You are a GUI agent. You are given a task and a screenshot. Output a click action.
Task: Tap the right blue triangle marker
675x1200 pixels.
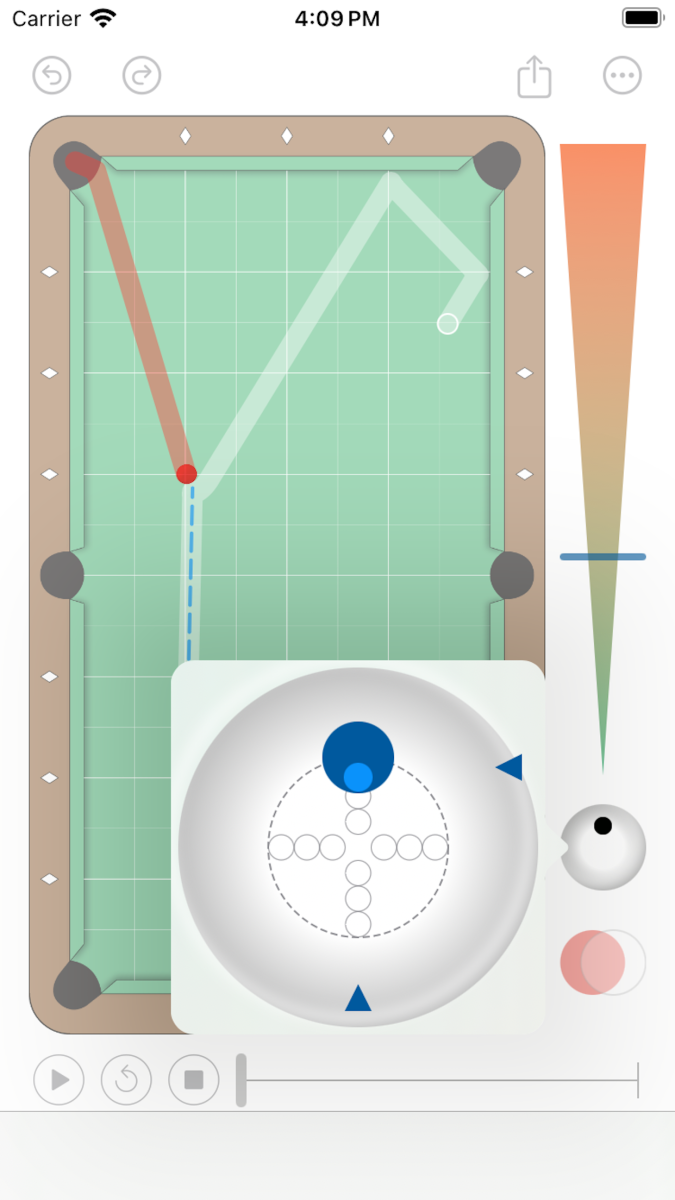click(x=510, y=767)
